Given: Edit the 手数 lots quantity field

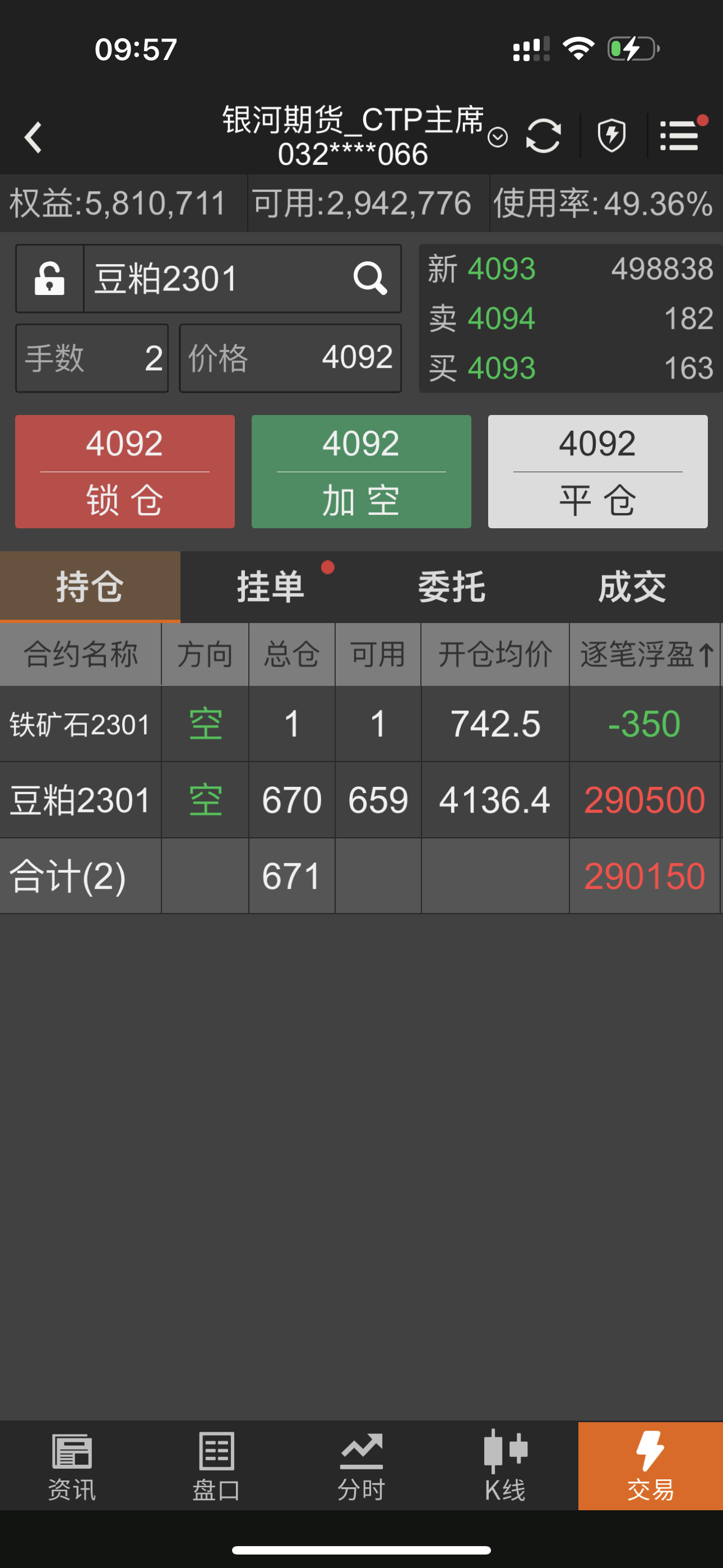Looking at the screenshot, I should (x=92, y=358).
